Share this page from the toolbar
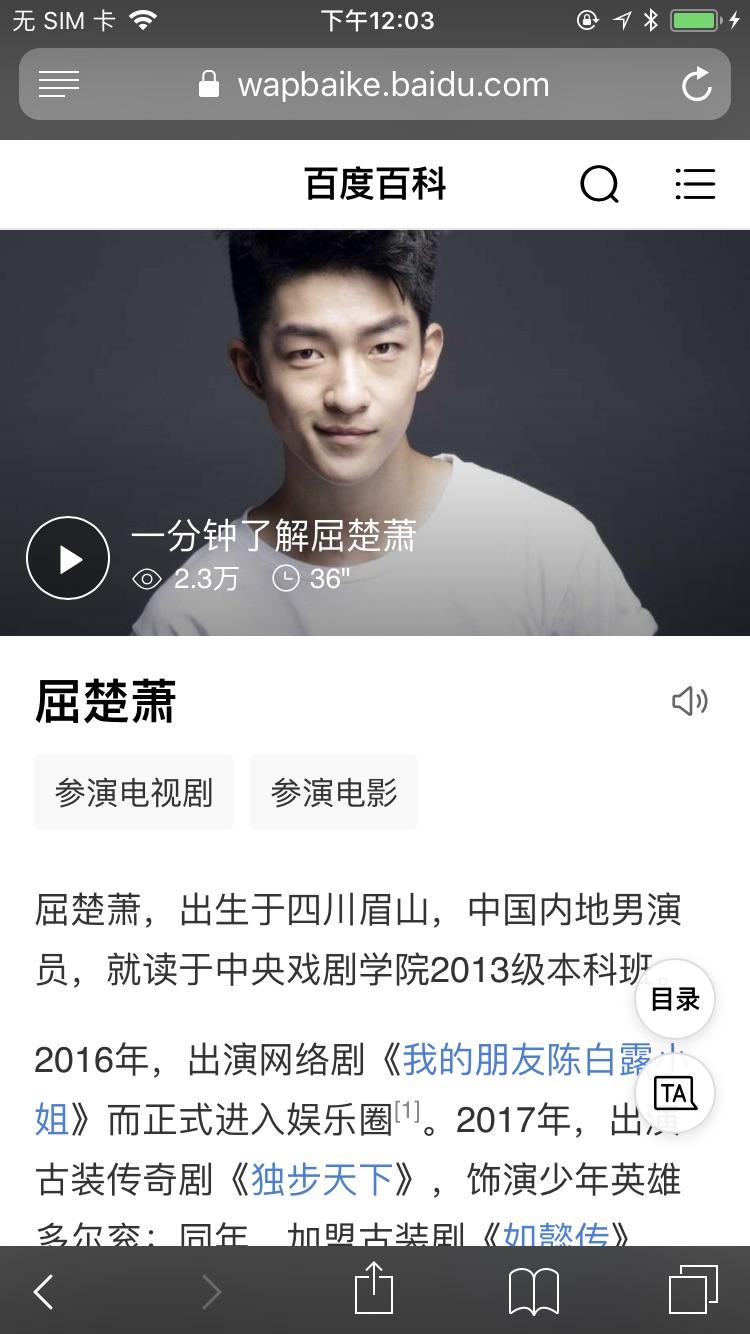750x1334 pixels. tap(374, 1288)
